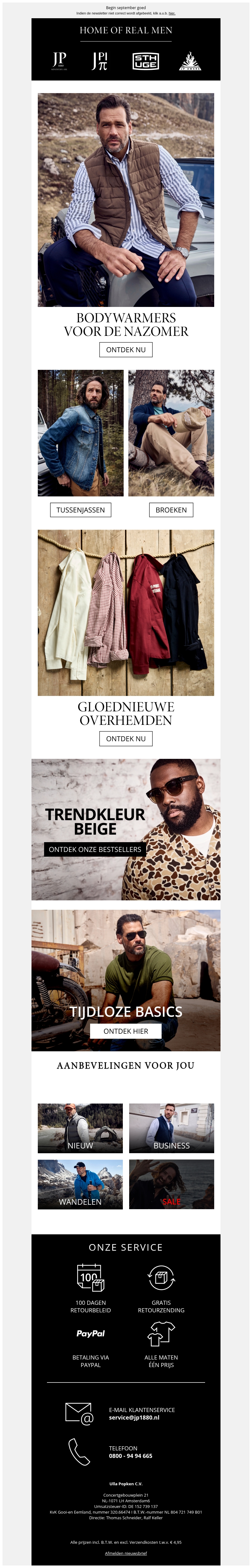
Task: Select the Tussenjassen button
Action: (x=81, y=509)
